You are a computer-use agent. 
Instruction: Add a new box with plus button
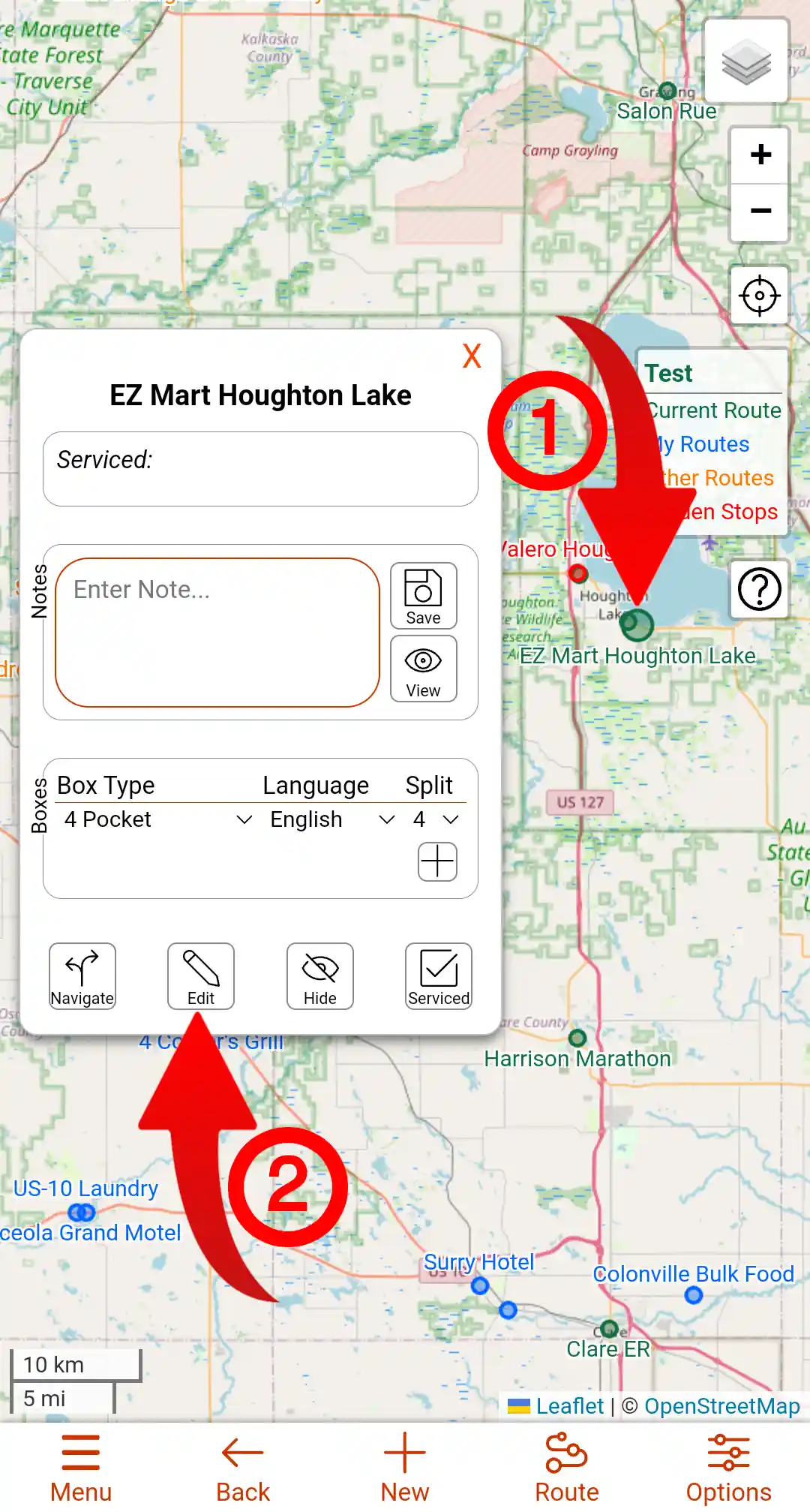click(x=437, y=861)
